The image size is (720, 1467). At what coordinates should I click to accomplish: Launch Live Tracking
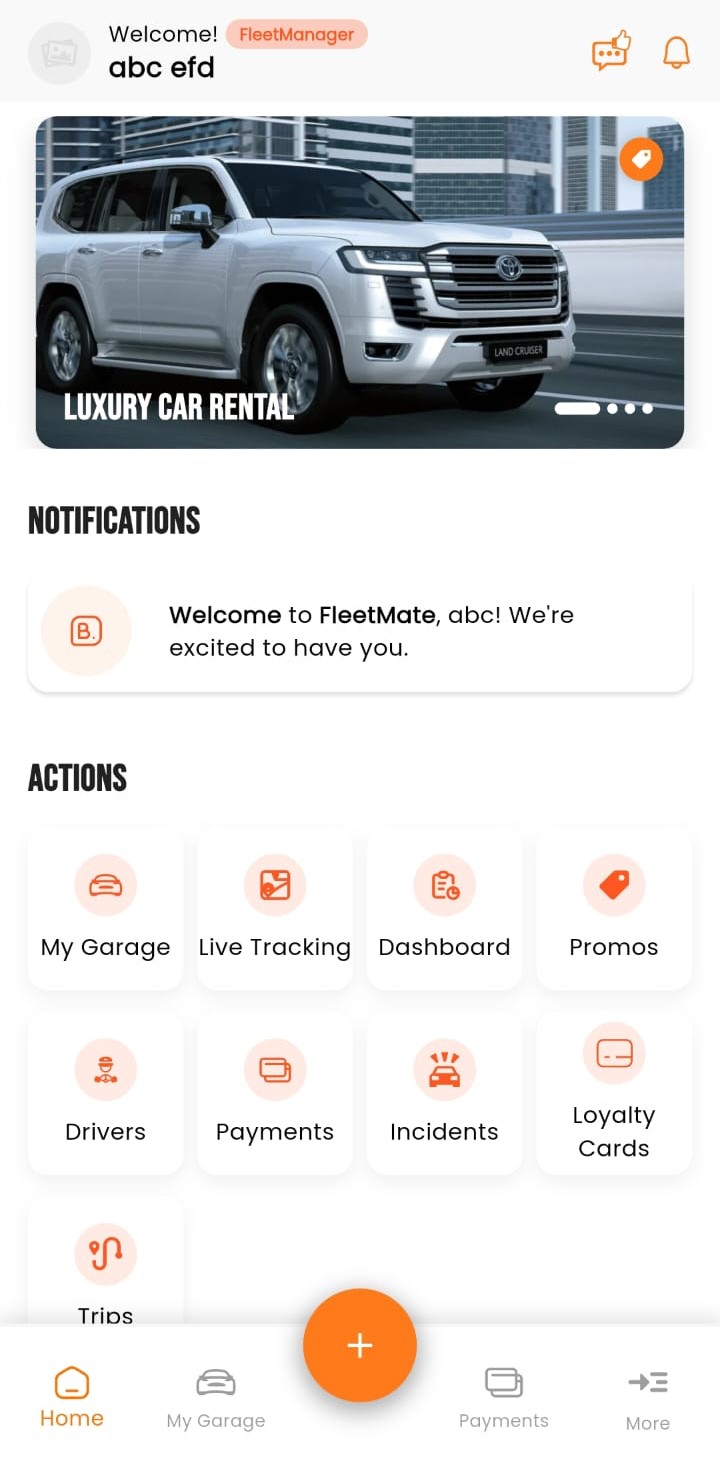(x=275, y=909)
